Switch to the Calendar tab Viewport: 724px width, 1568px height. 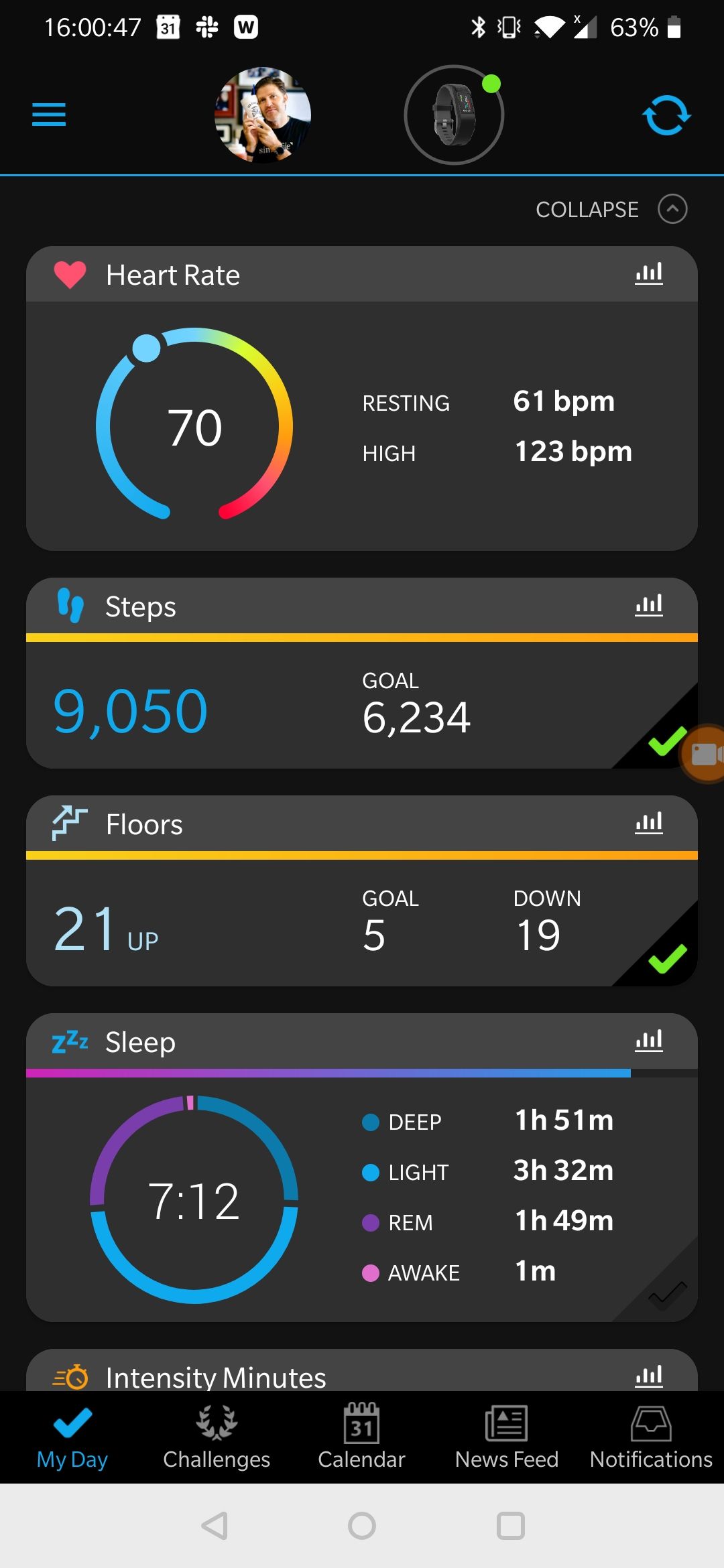tap(361, 1437)
